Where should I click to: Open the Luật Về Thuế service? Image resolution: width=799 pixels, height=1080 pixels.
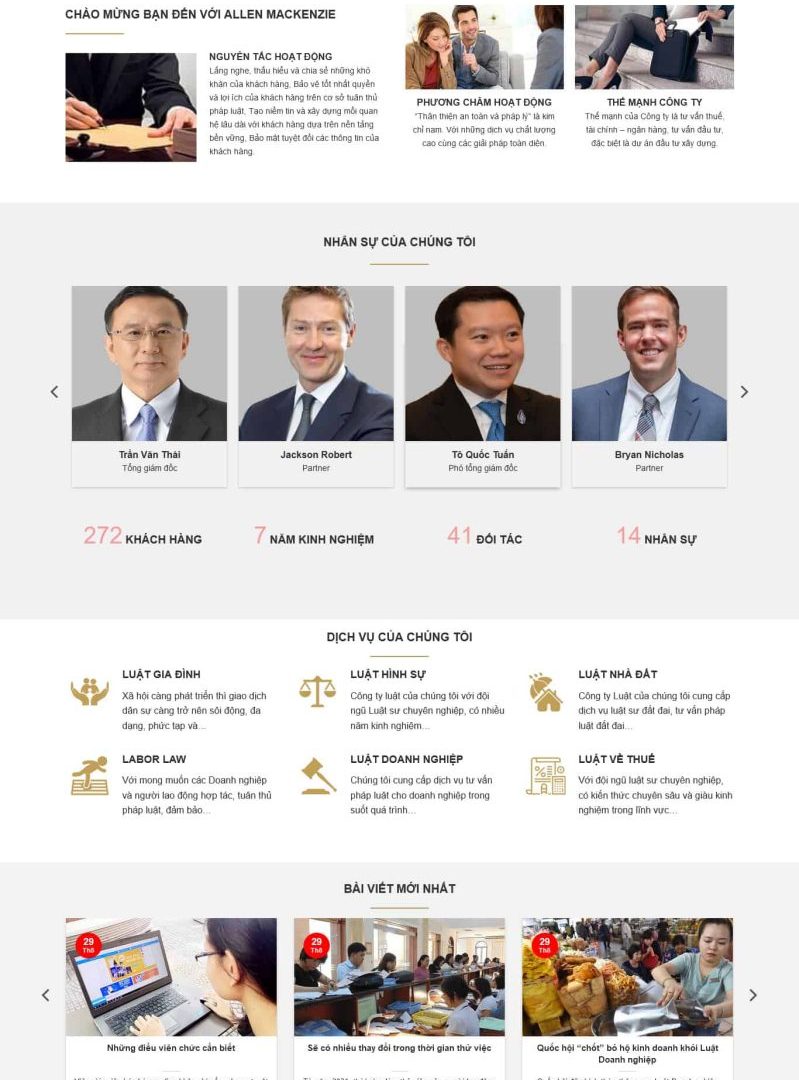[616, 759]
